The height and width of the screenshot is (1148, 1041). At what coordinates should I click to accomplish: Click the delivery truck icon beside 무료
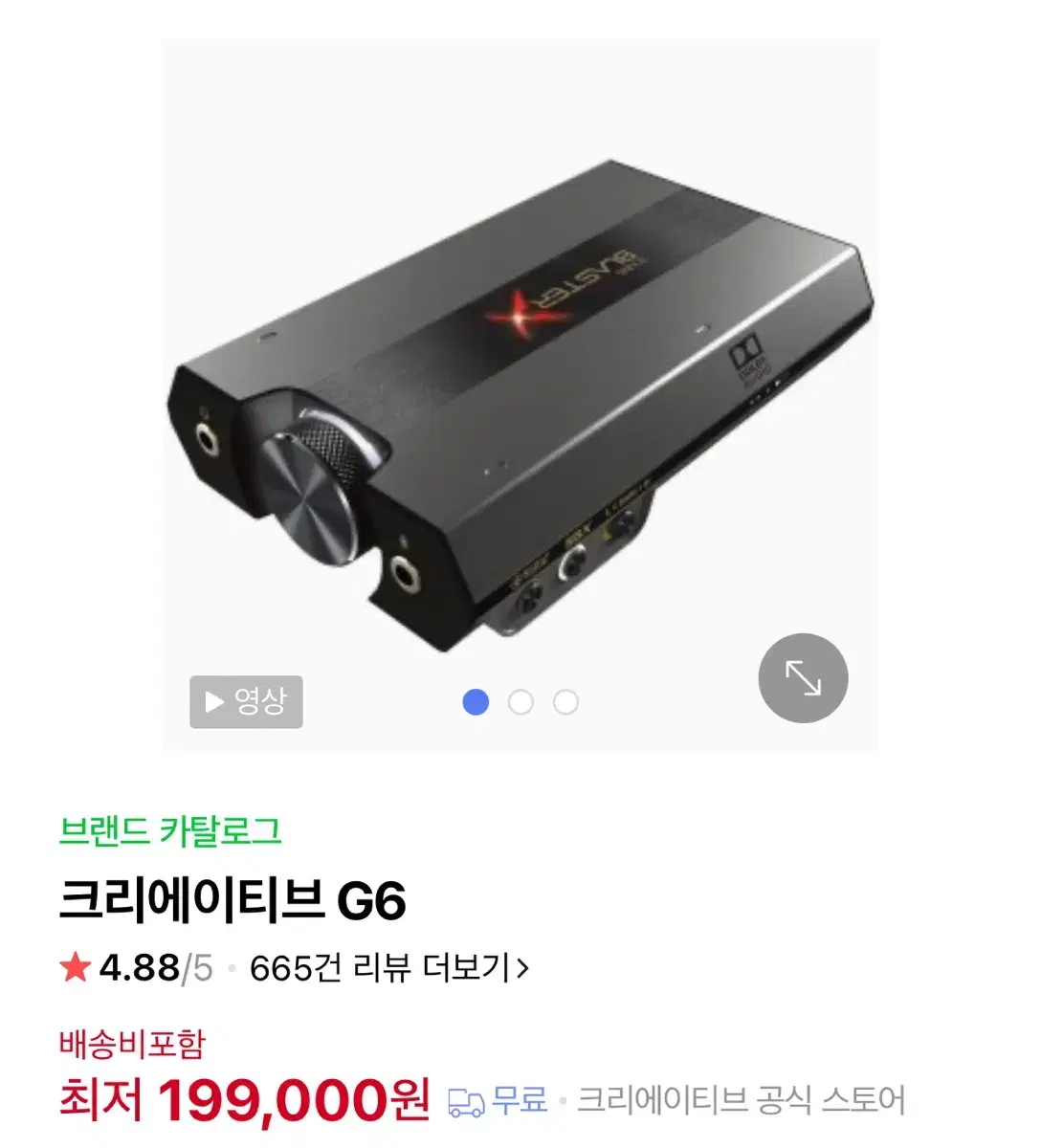pyautogui.click(x=468, y=1102)
